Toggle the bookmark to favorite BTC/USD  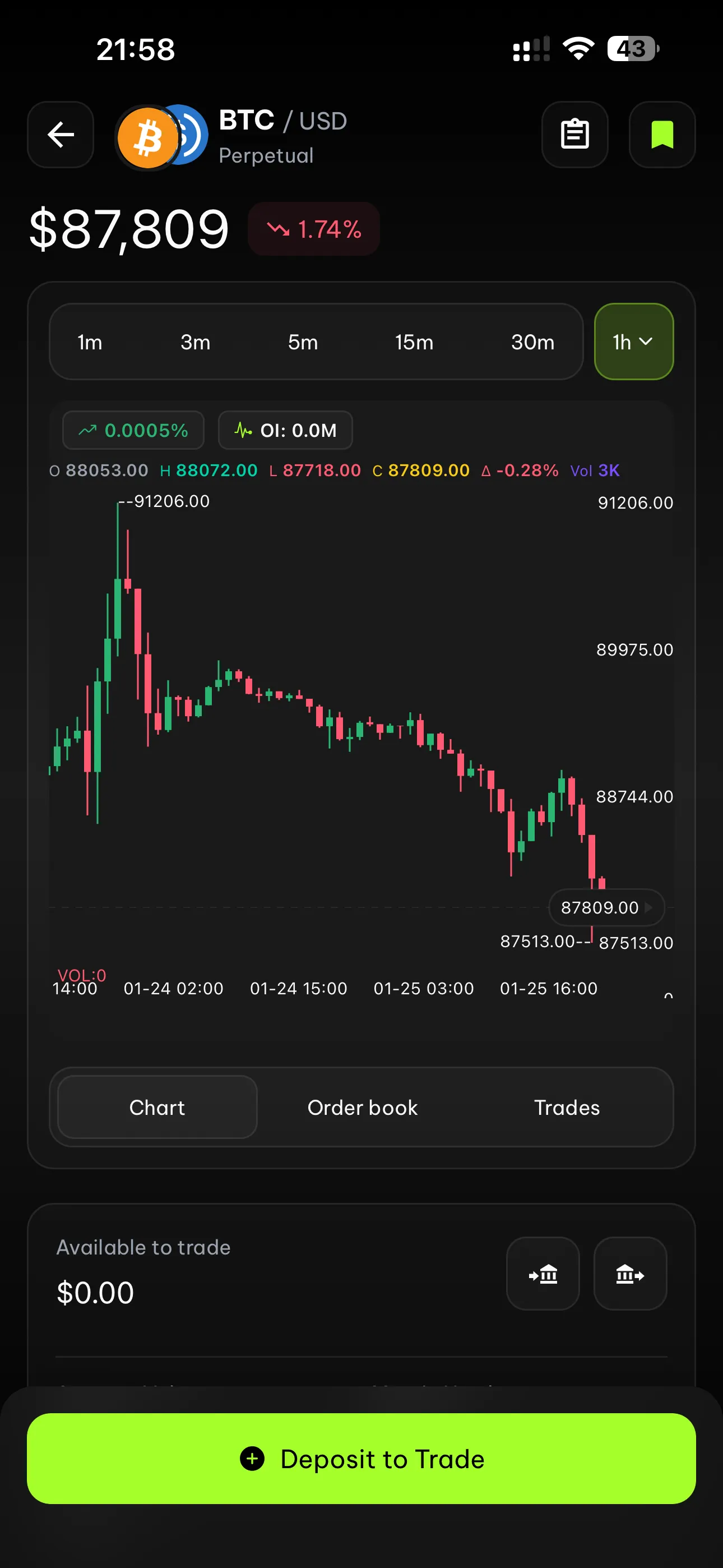click(661, 135)
